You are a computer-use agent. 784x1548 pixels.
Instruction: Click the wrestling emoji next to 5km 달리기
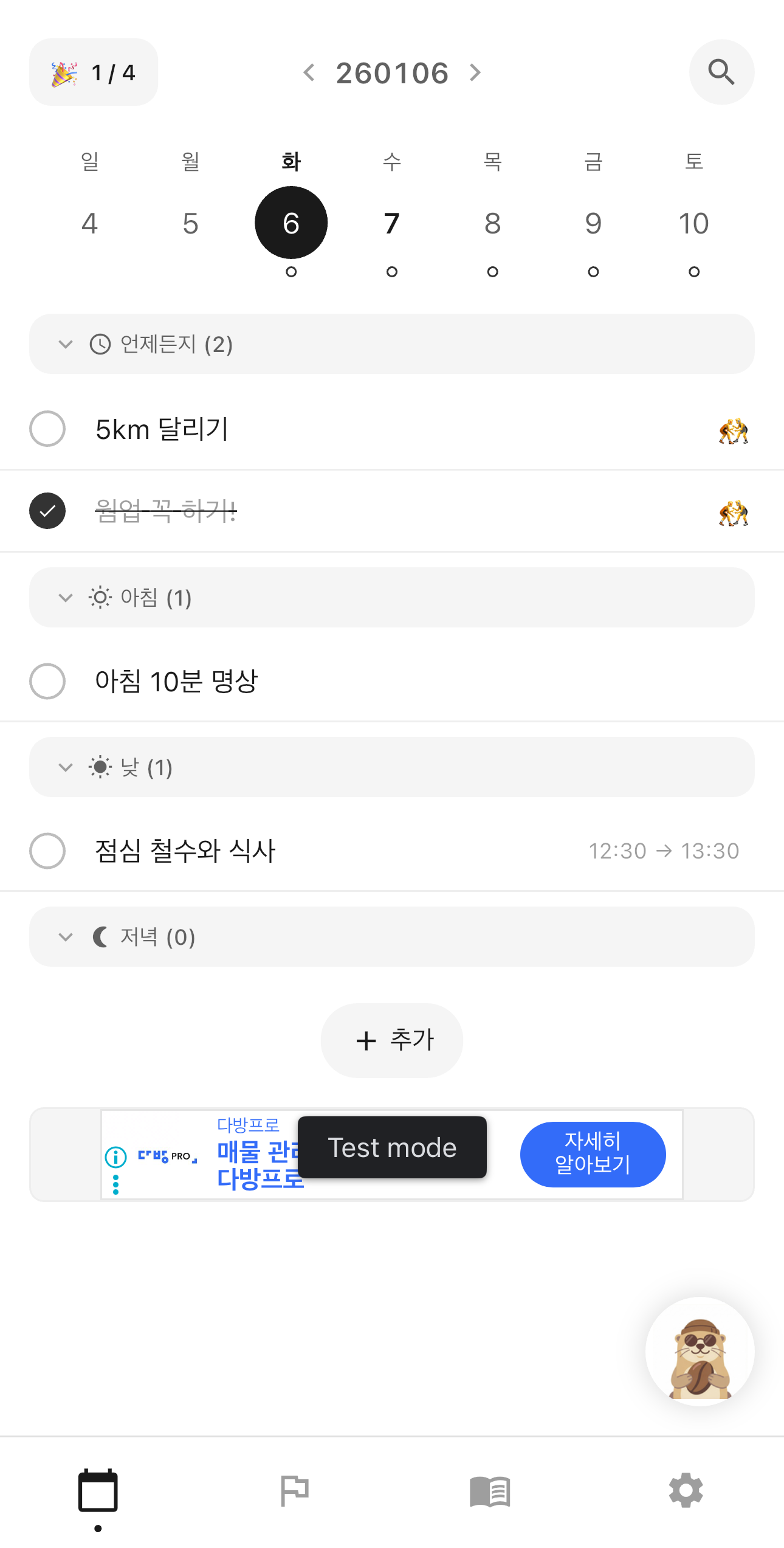[732, 429]
